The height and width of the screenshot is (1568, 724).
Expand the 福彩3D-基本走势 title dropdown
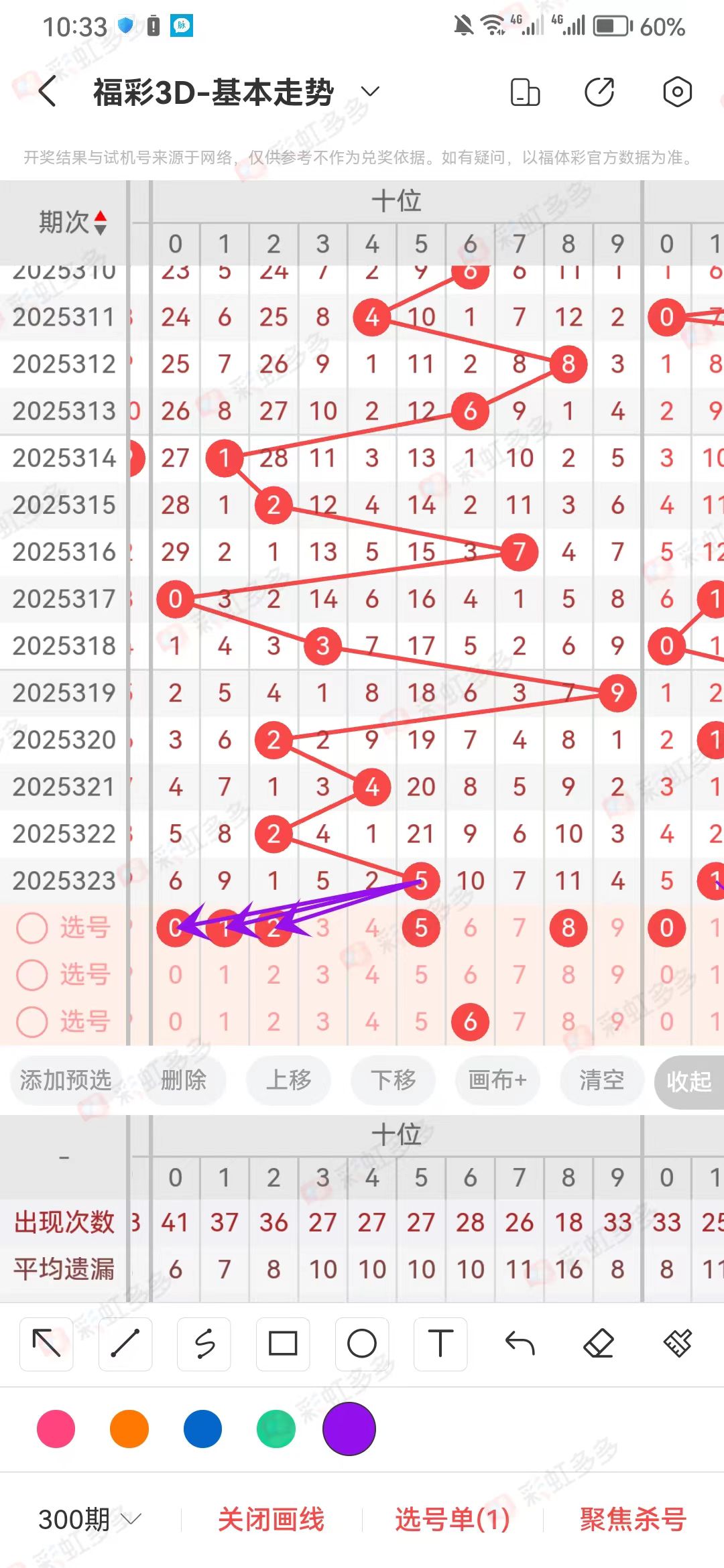pos(369,92)
